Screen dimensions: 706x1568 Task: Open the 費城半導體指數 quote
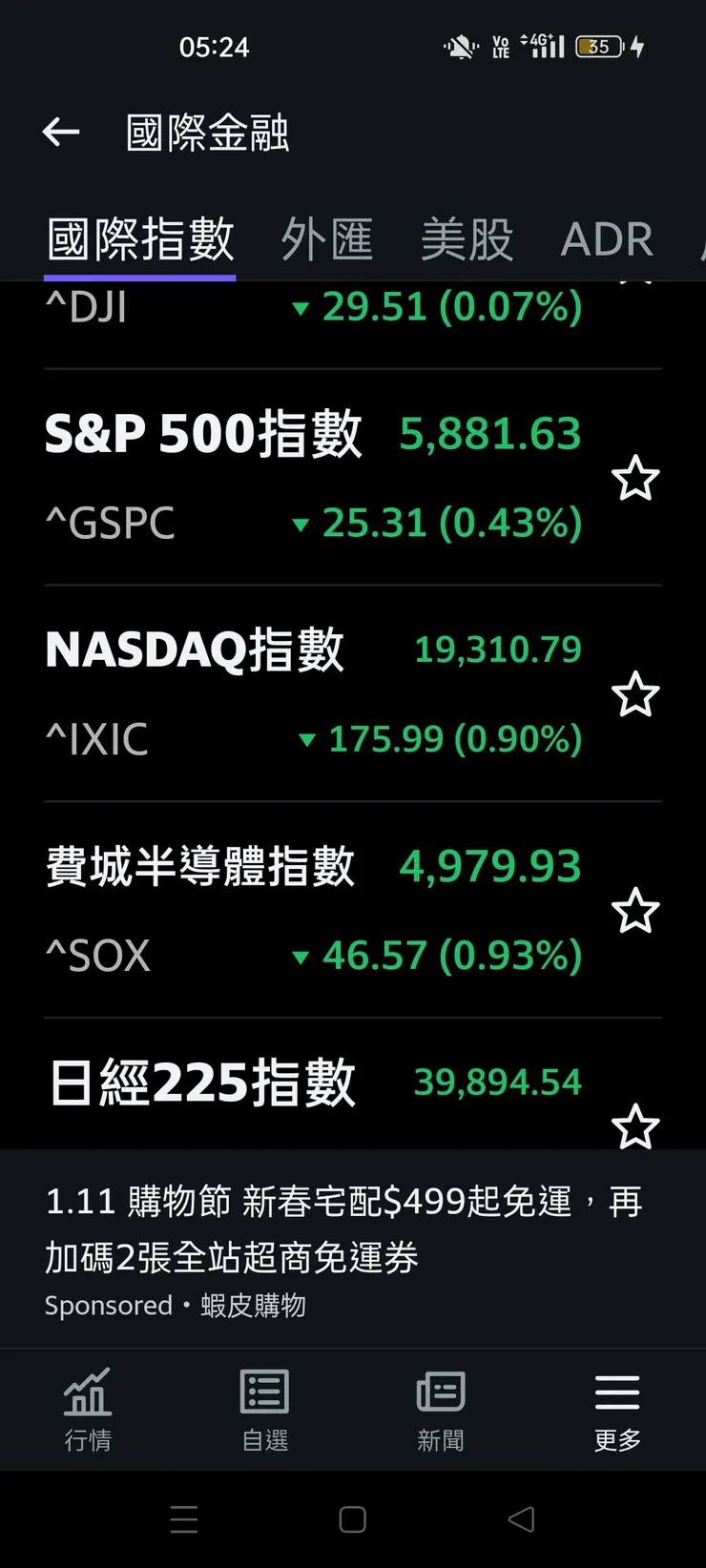pyautogui.click(x=286, y=910)
